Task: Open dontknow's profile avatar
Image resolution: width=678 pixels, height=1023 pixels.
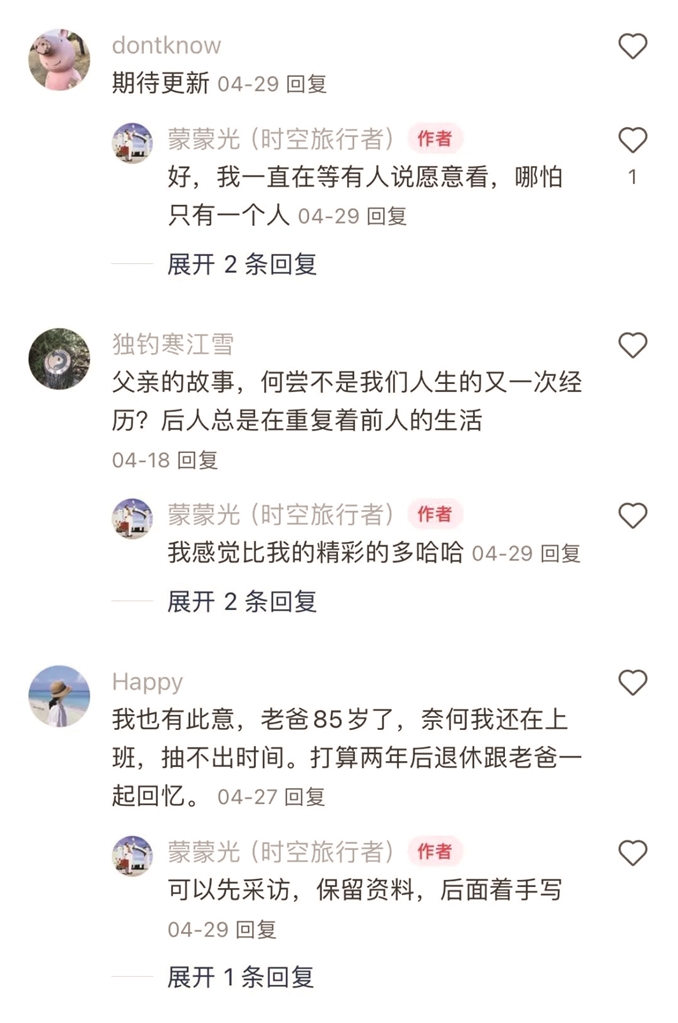Action: click(59, 60)
